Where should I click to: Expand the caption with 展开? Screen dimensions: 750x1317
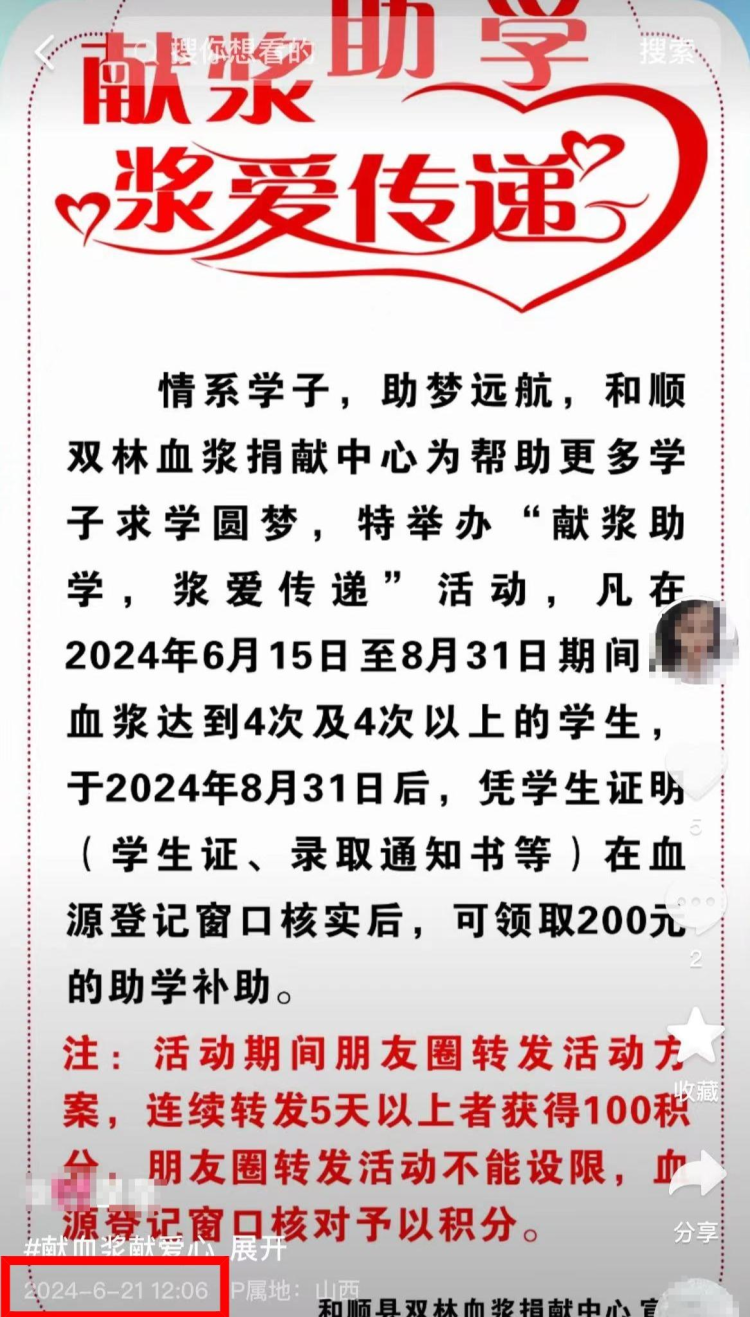point(258,1248)
